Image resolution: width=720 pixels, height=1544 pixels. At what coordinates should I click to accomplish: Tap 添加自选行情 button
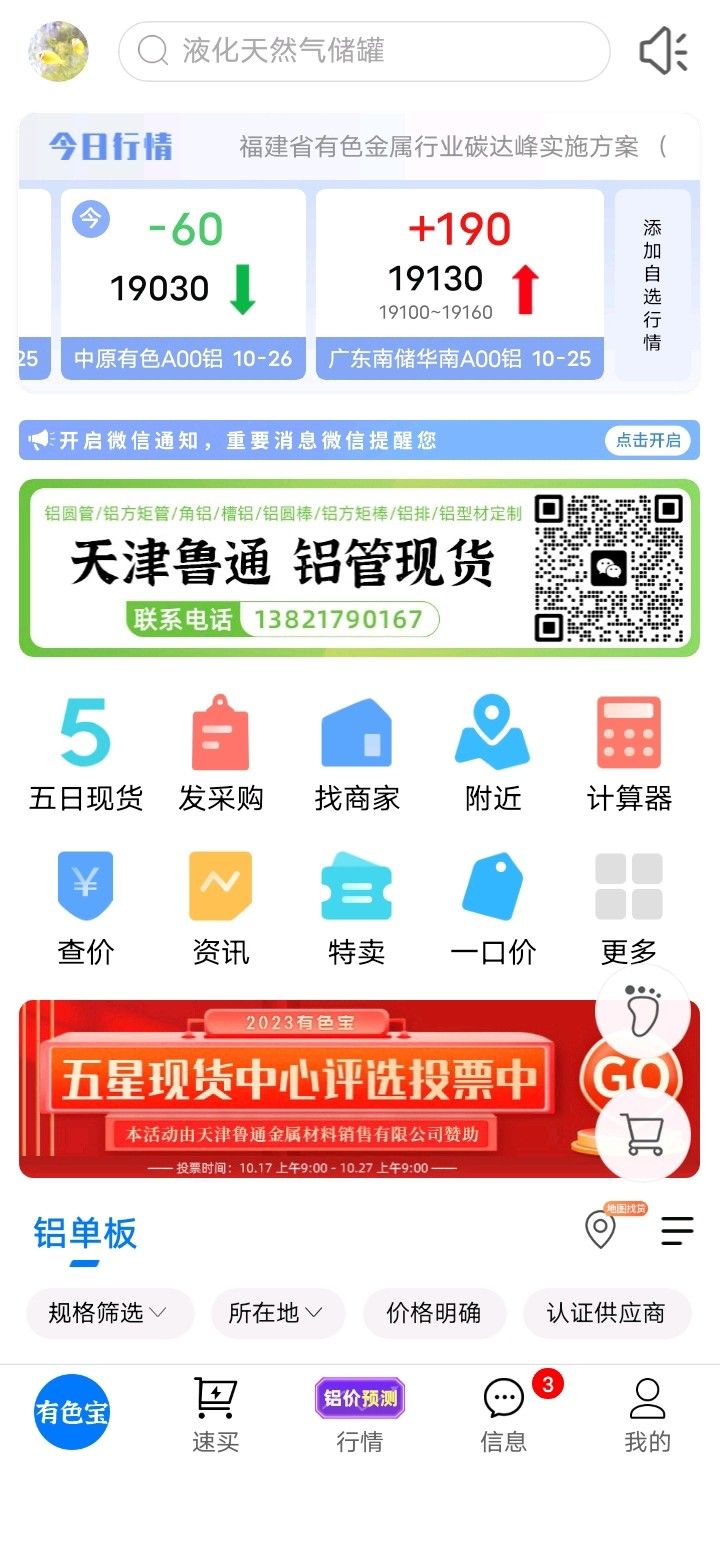[652, 285]
